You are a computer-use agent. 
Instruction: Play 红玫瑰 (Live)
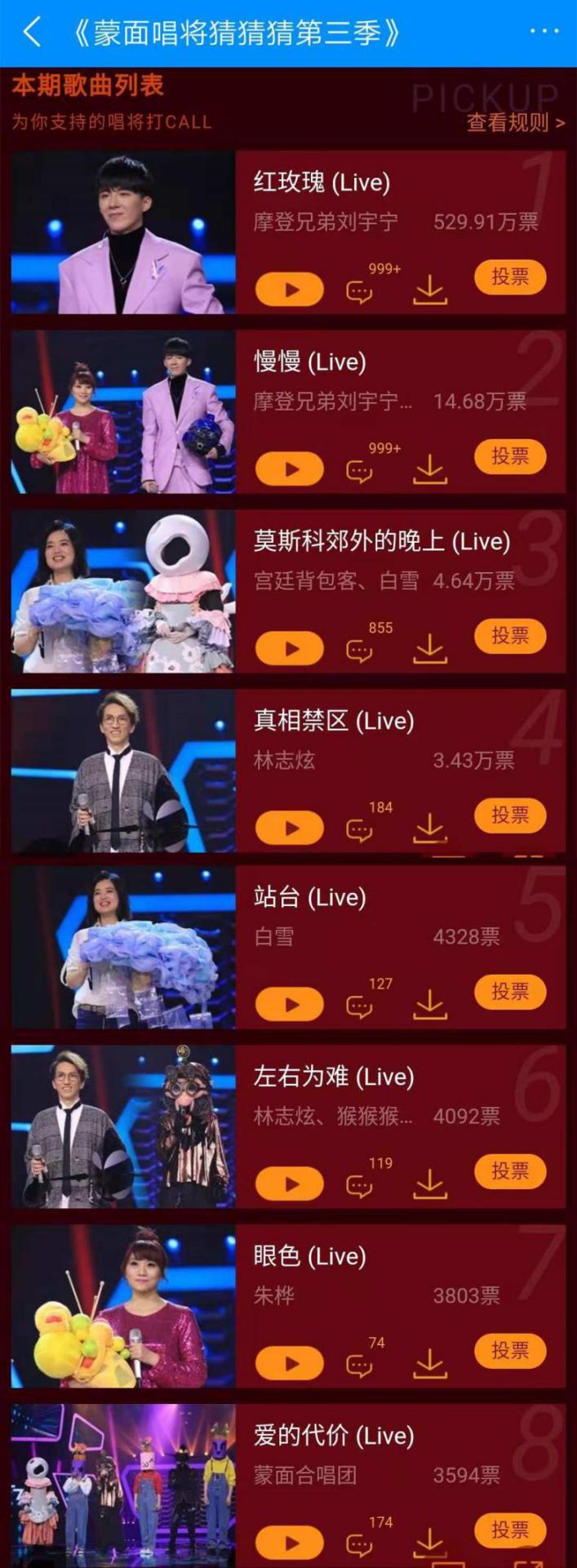click(x=289, y=290)
